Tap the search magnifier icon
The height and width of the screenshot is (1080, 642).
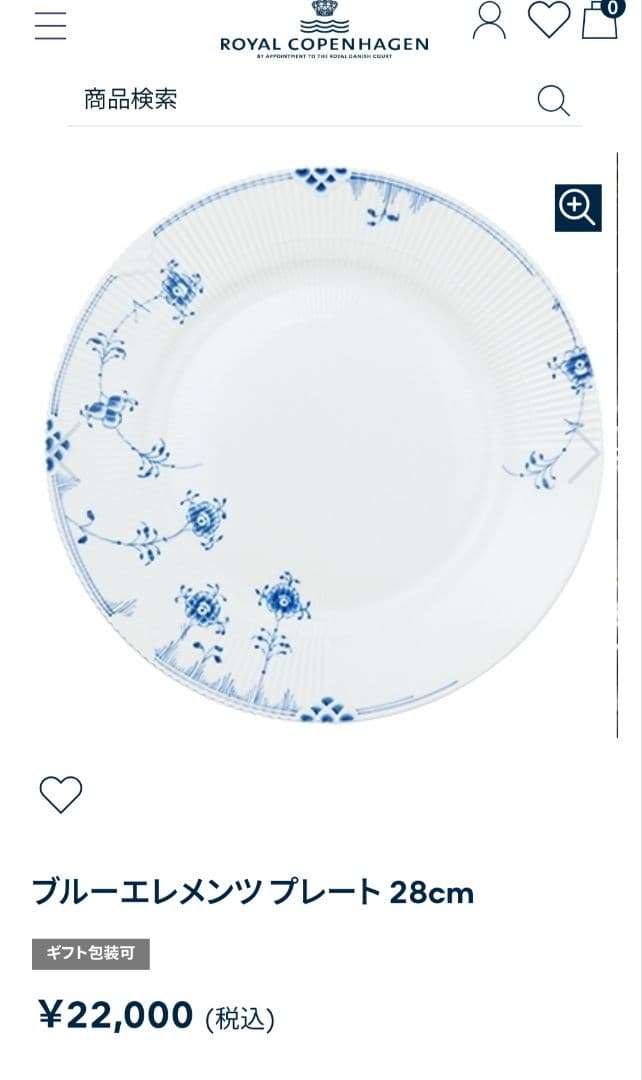click(x=553, y=100)
